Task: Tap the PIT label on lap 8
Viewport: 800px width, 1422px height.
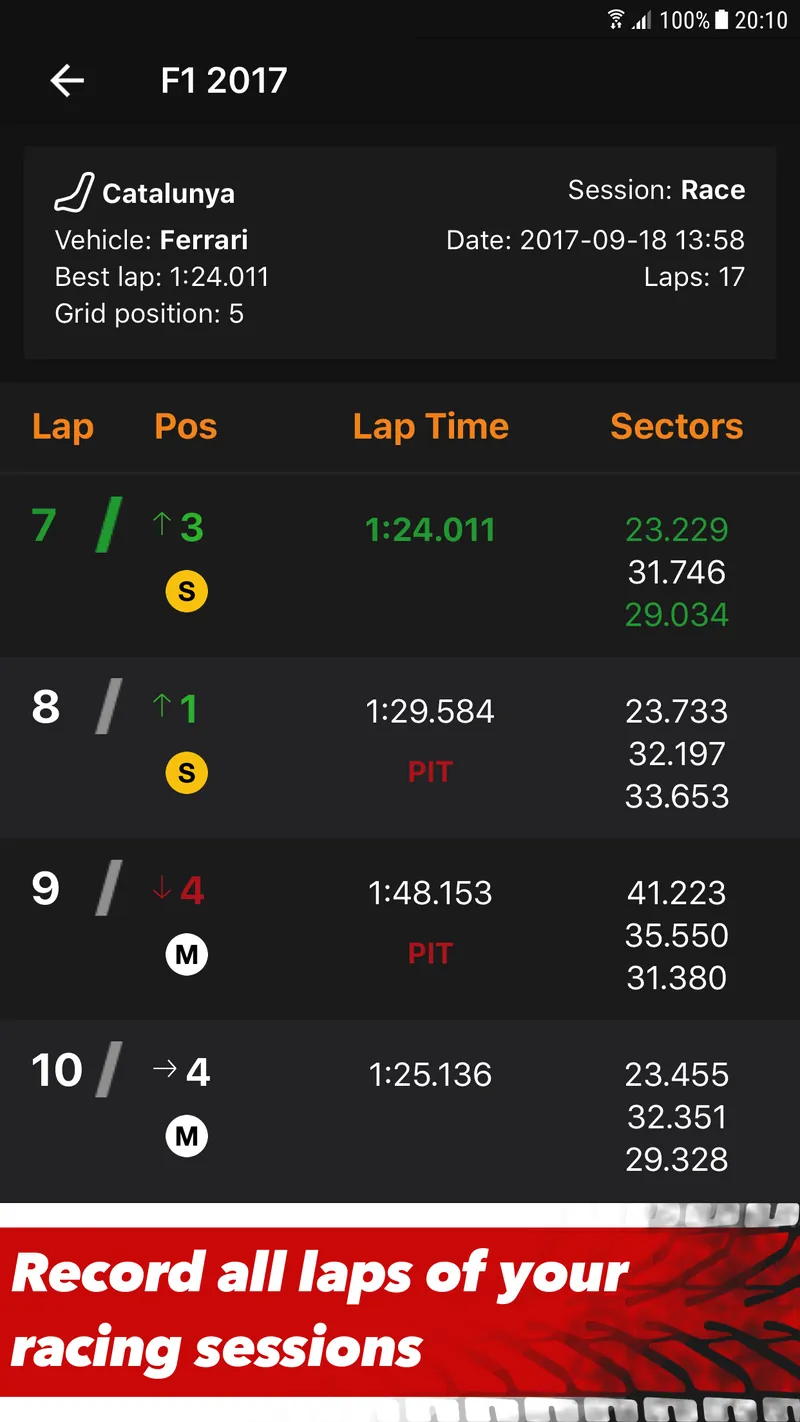Action: click(x=430, y=771)
